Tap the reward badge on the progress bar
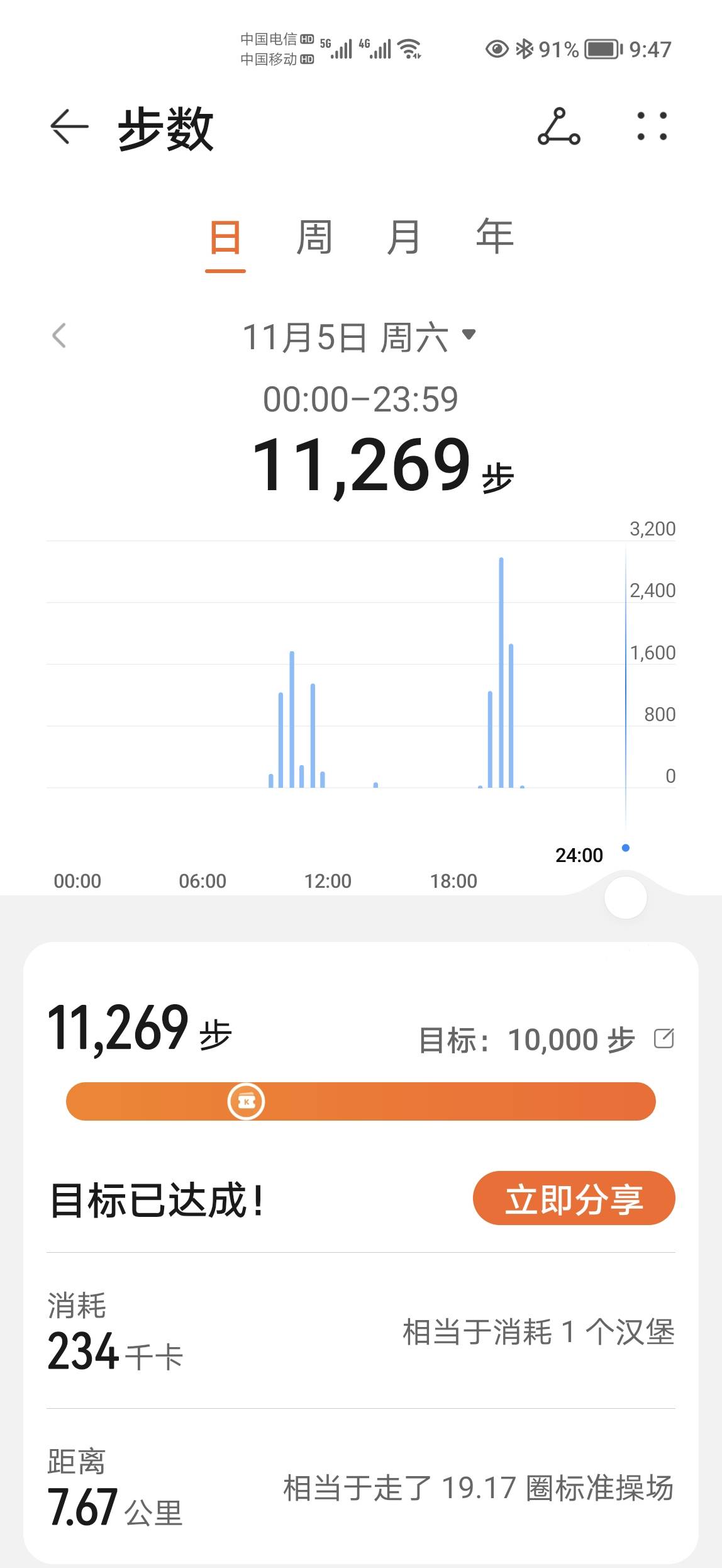Image resolution: width=722 pixels, height=1568 pixels. click(246, 1101)
